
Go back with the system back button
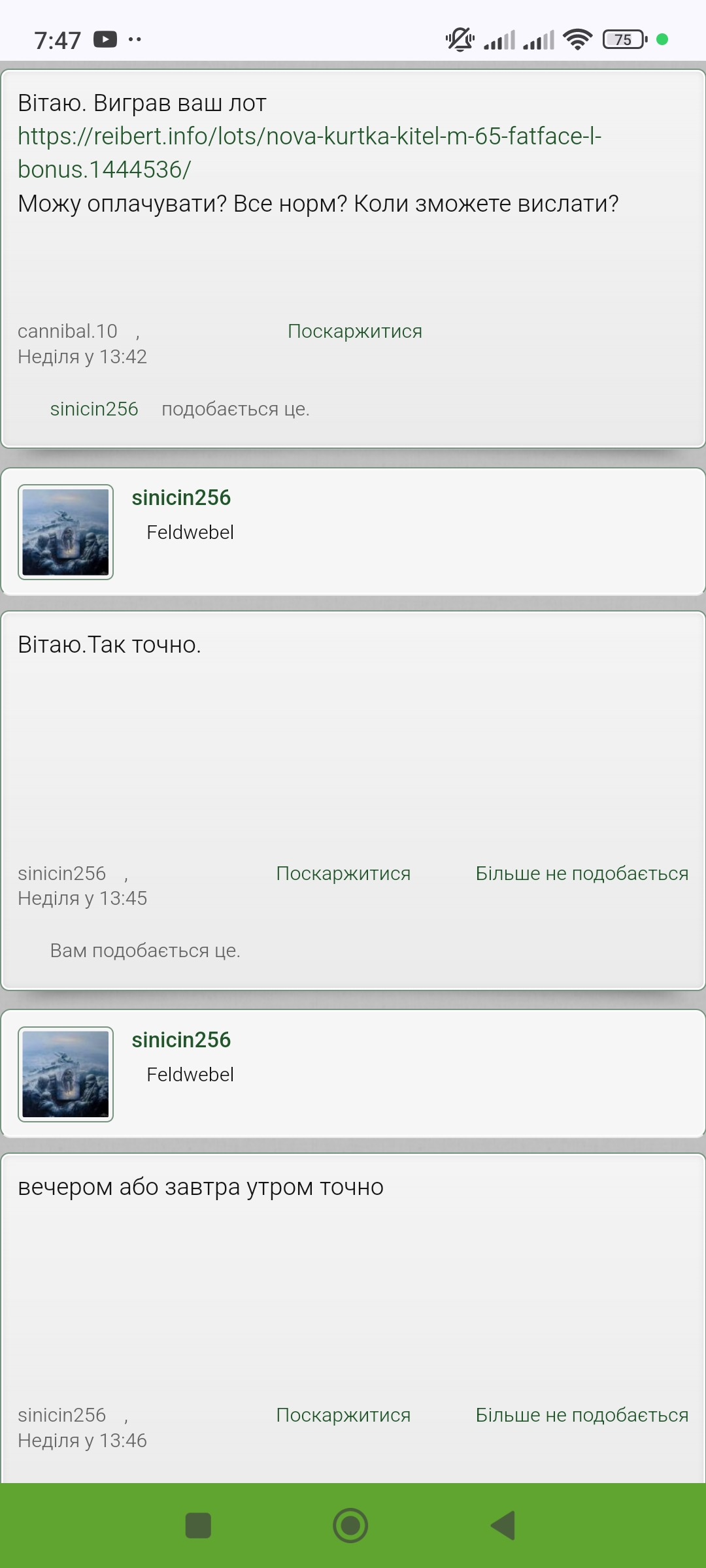click(503, 1526)
